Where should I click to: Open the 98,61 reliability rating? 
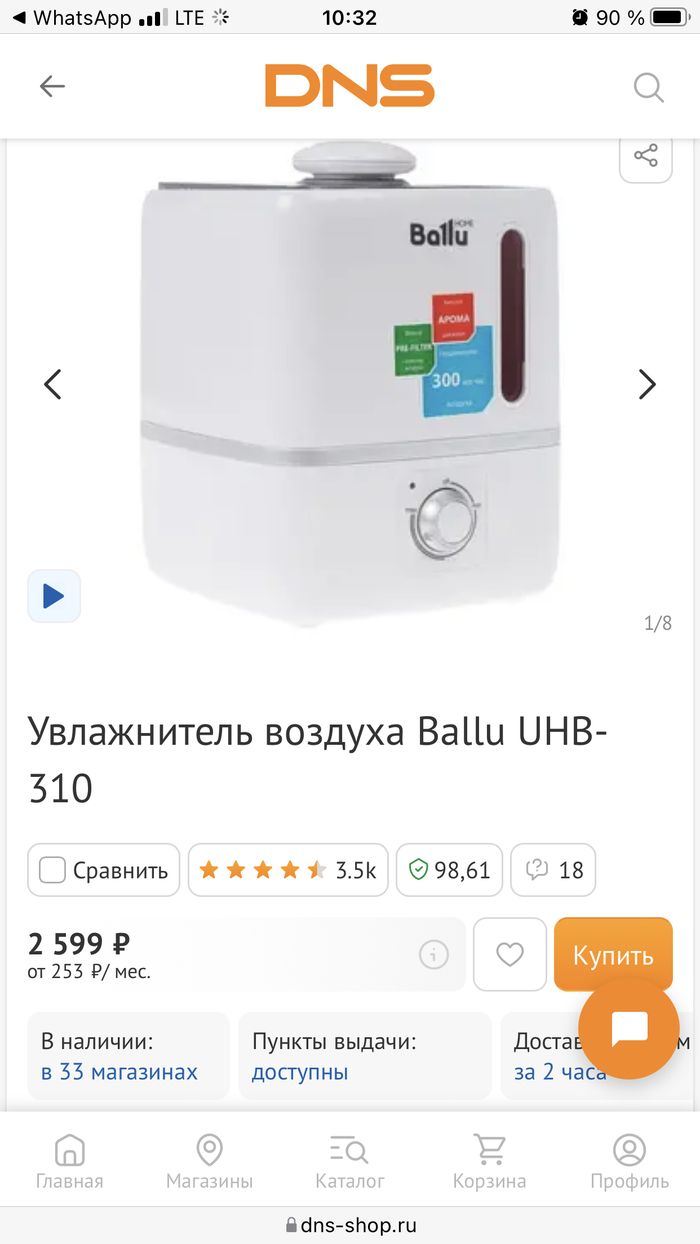[x=449, y=870]
